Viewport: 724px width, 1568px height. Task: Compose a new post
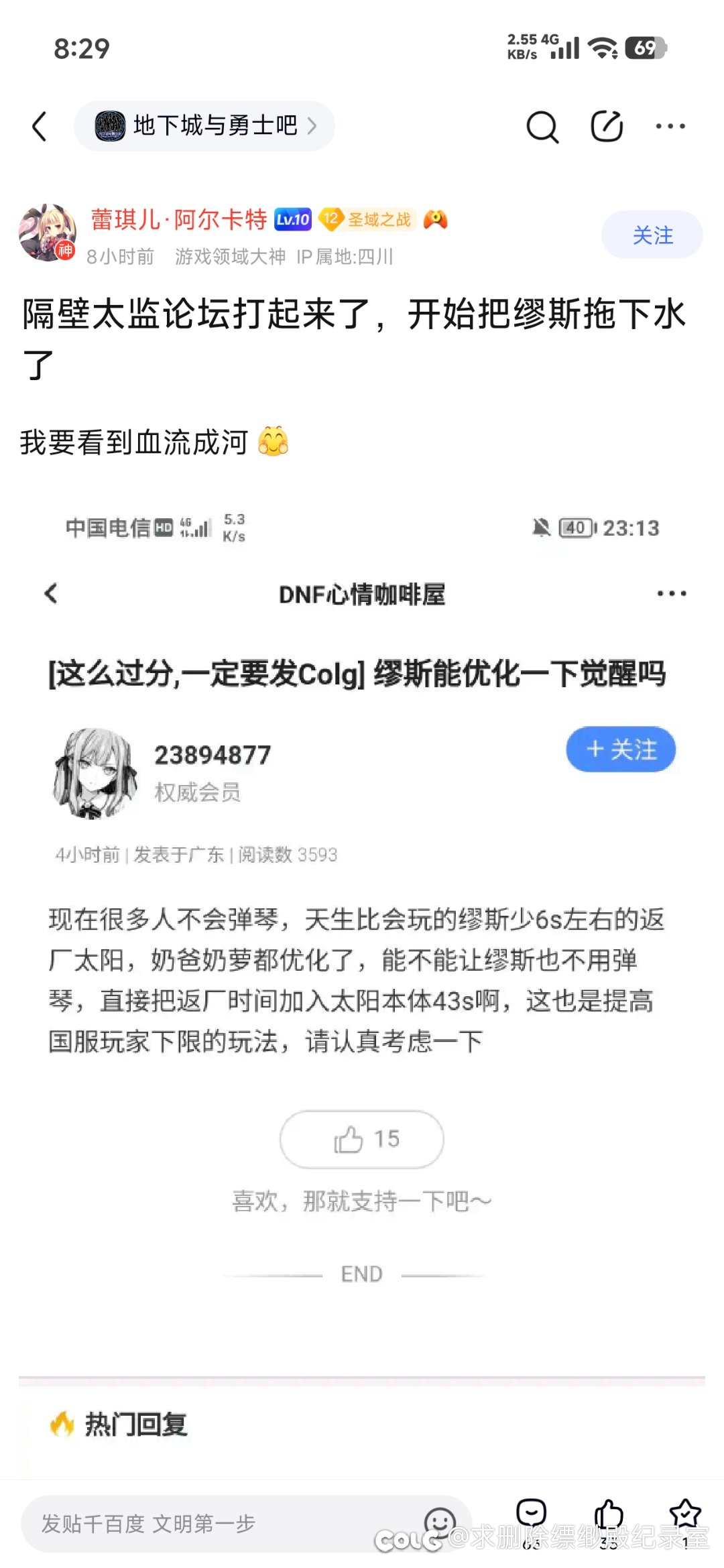(607, 126)
